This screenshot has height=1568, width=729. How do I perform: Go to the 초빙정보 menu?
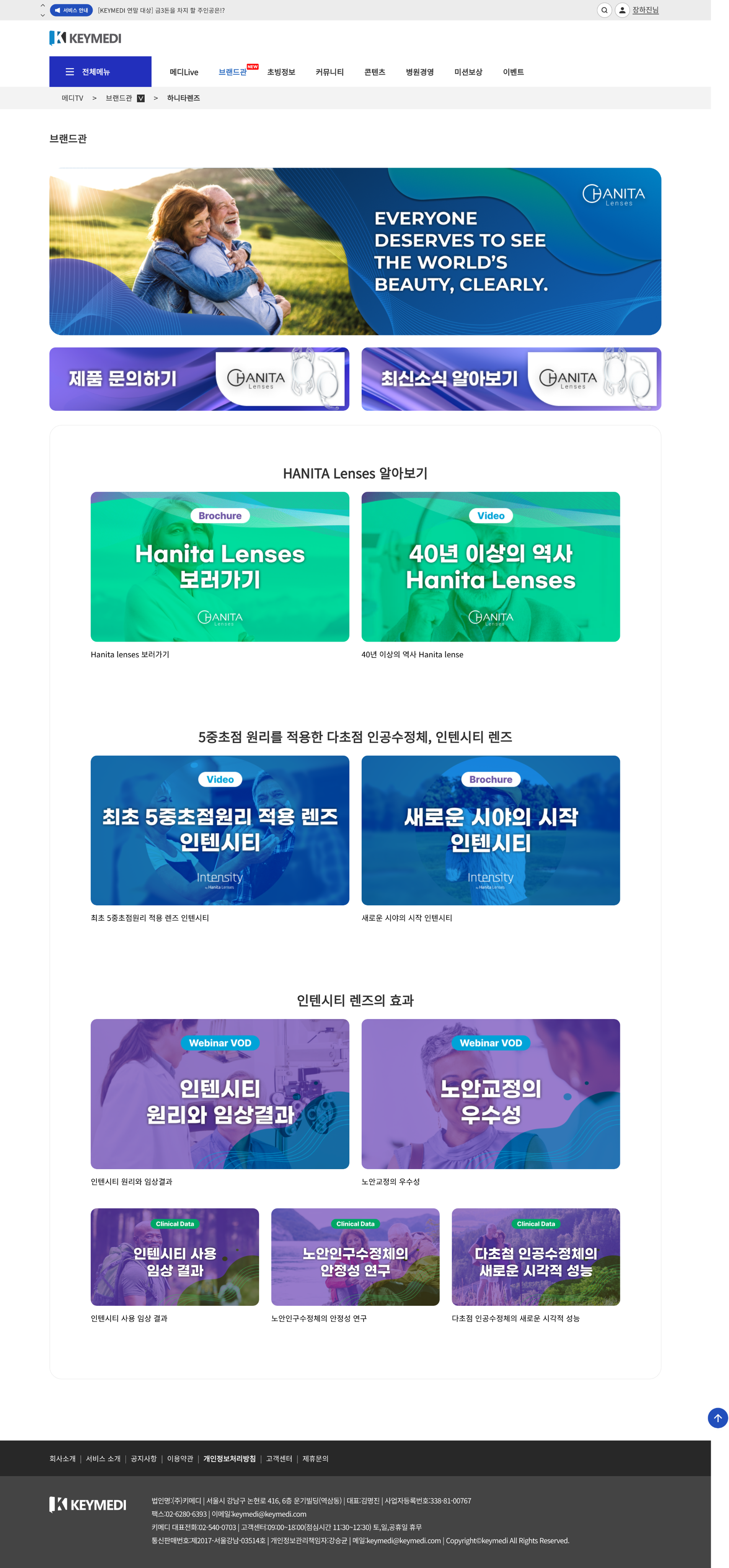click(281, 72)
